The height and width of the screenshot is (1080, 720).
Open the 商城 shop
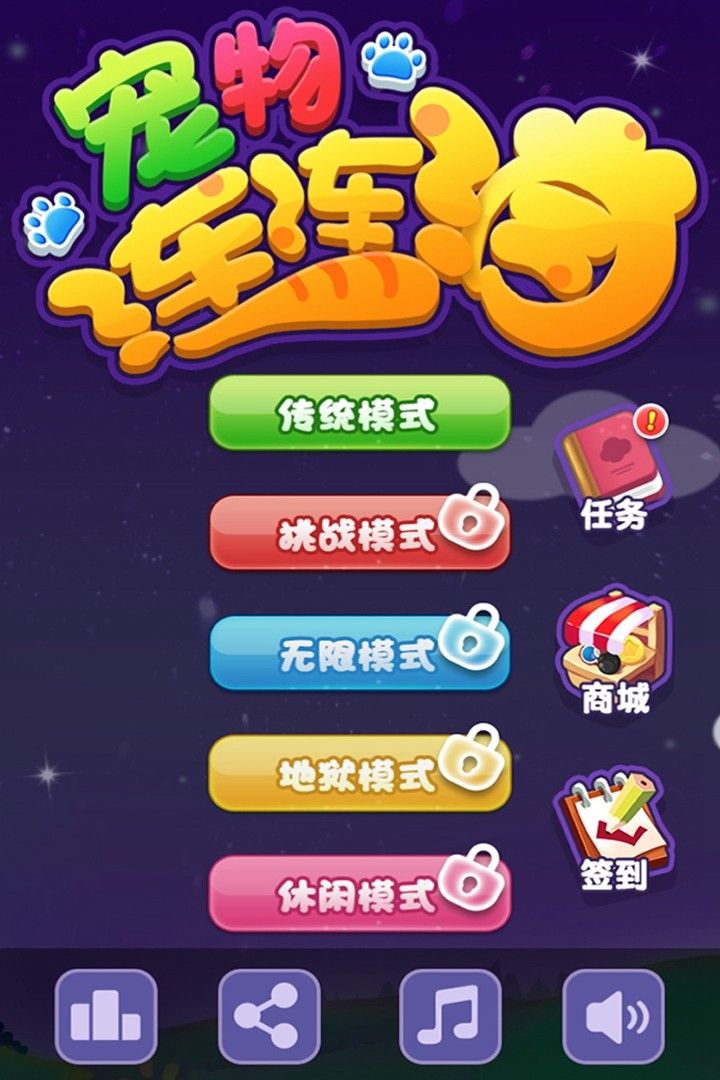[614, 650]
